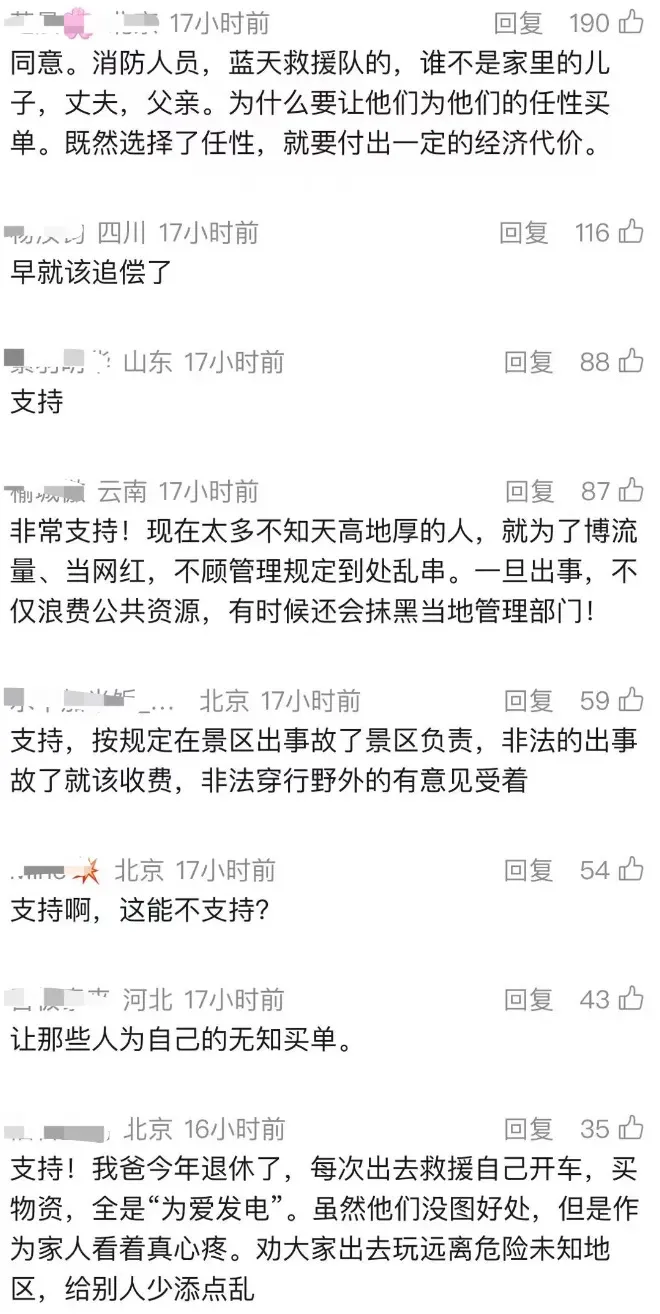Image resolution: width=660 pixels, height=1314 pixels.
Task: Like the 早就该追偿了 comment
Action: (x=631, y=233)
